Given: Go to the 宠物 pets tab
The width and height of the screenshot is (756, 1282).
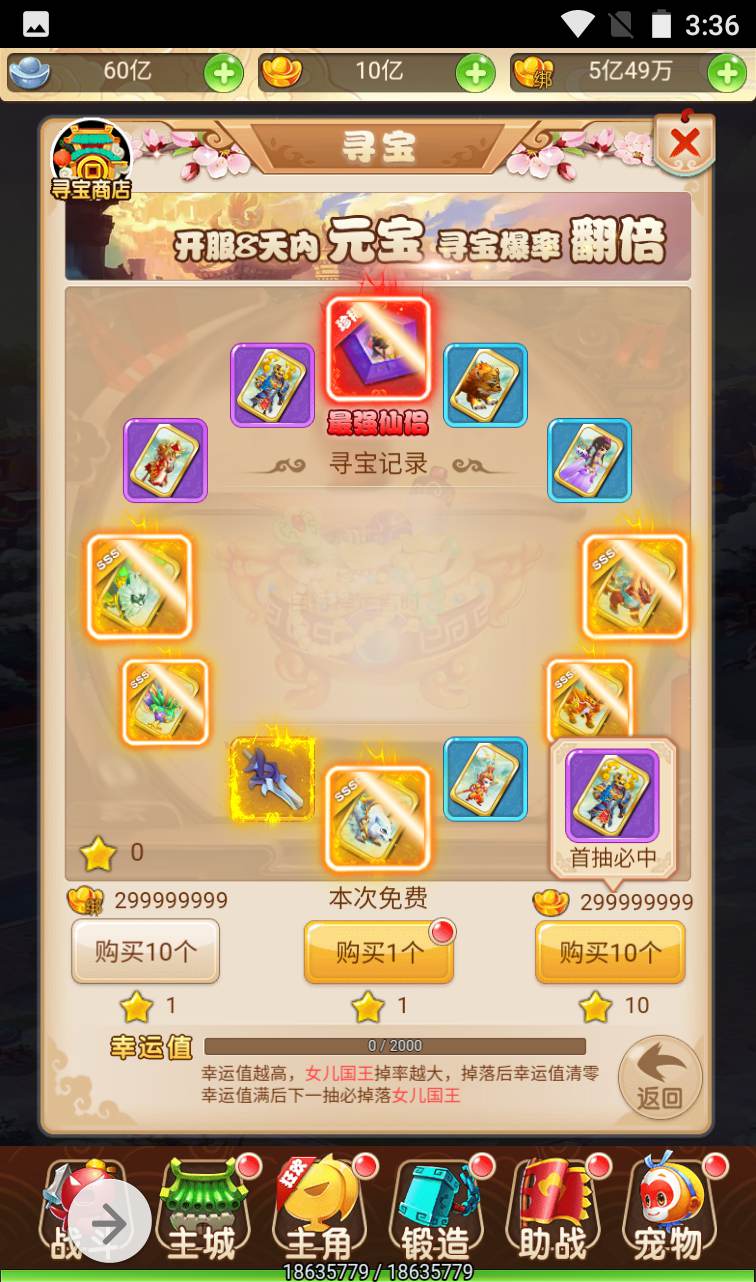Looking at the screenshot, I should [668, 1209].
